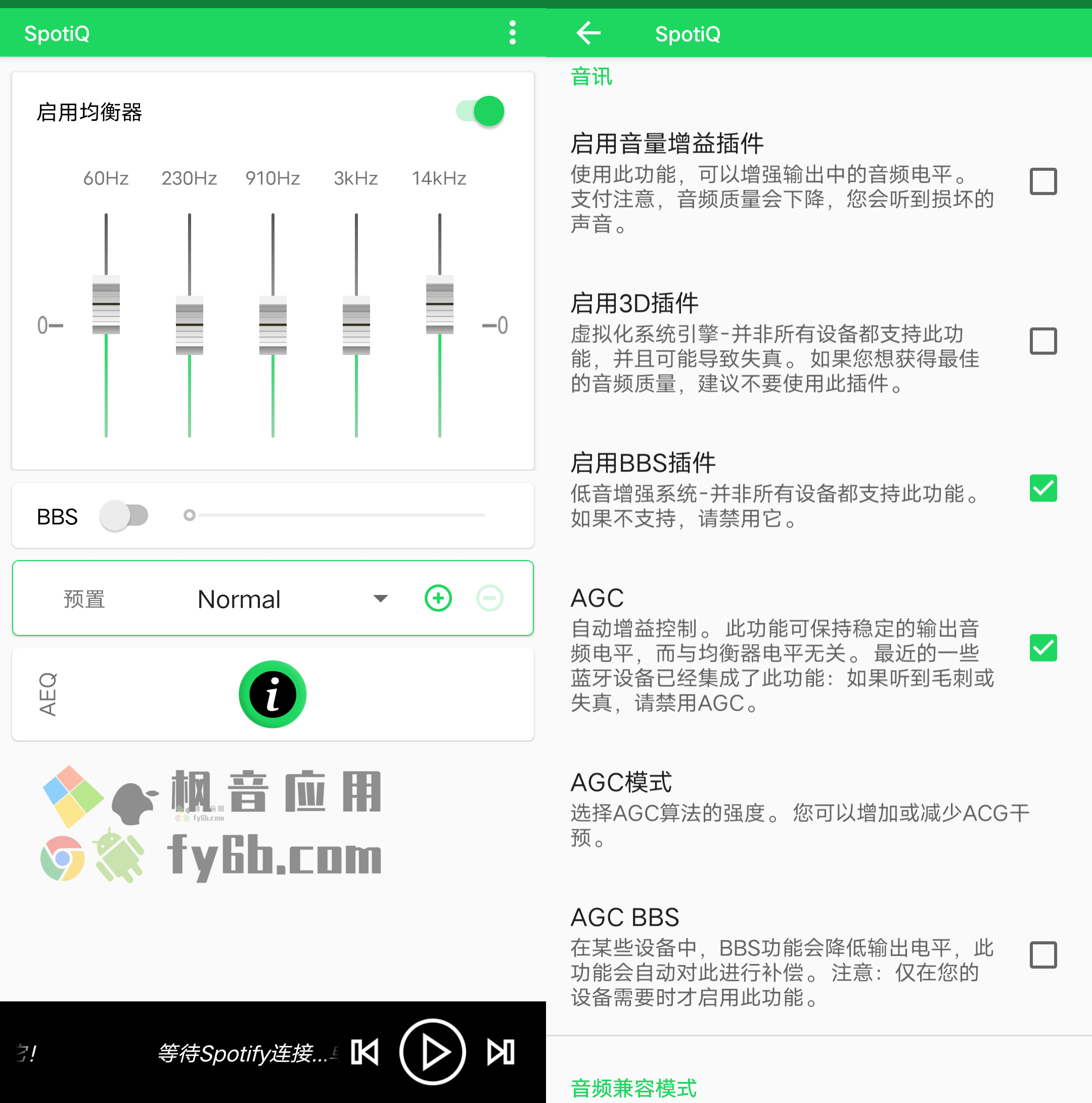
Task: Tap the BBS intensity slider
Action: [x=337, y=516]
